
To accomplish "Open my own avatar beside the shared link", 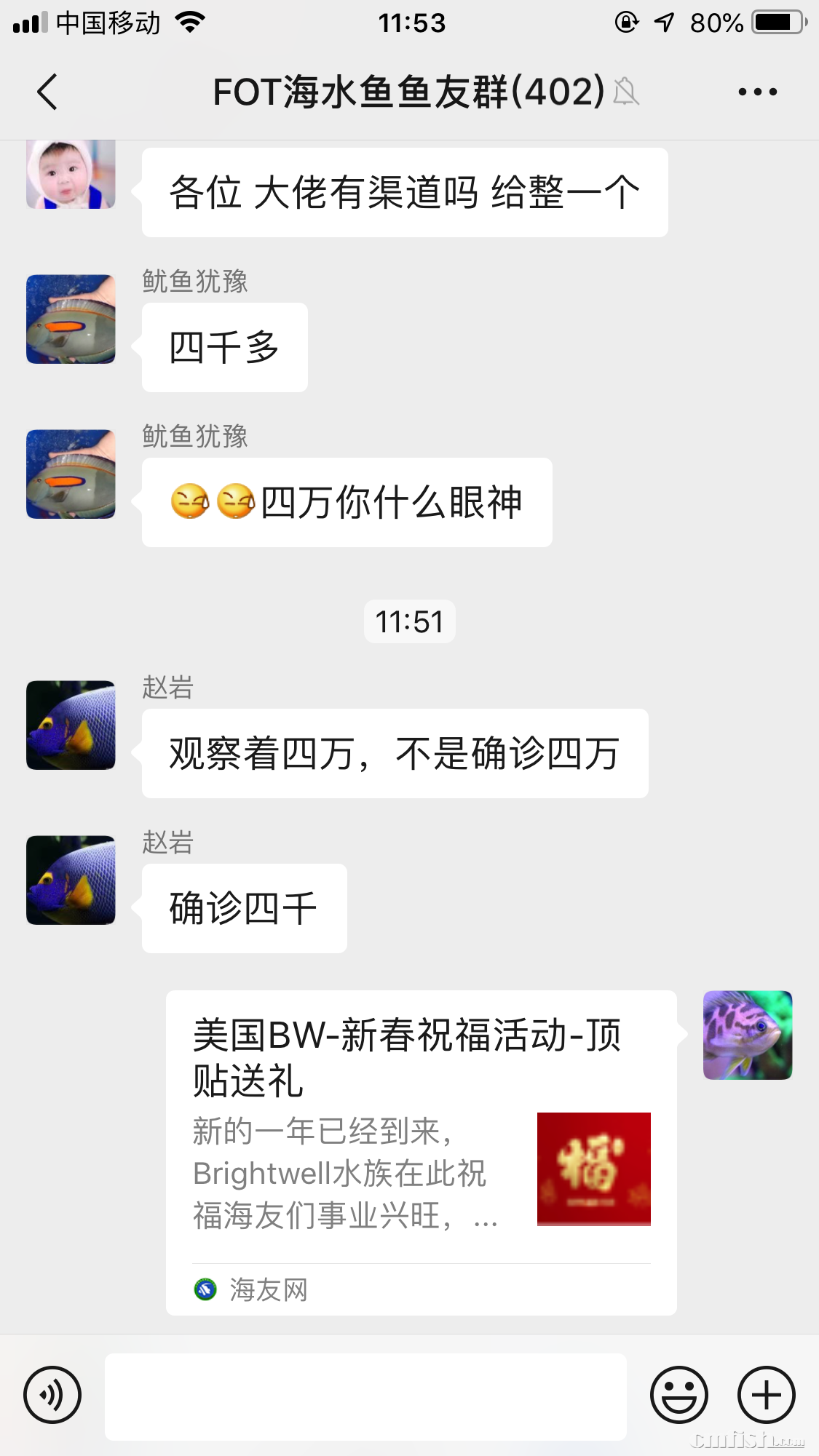I will click(747, 1035).
